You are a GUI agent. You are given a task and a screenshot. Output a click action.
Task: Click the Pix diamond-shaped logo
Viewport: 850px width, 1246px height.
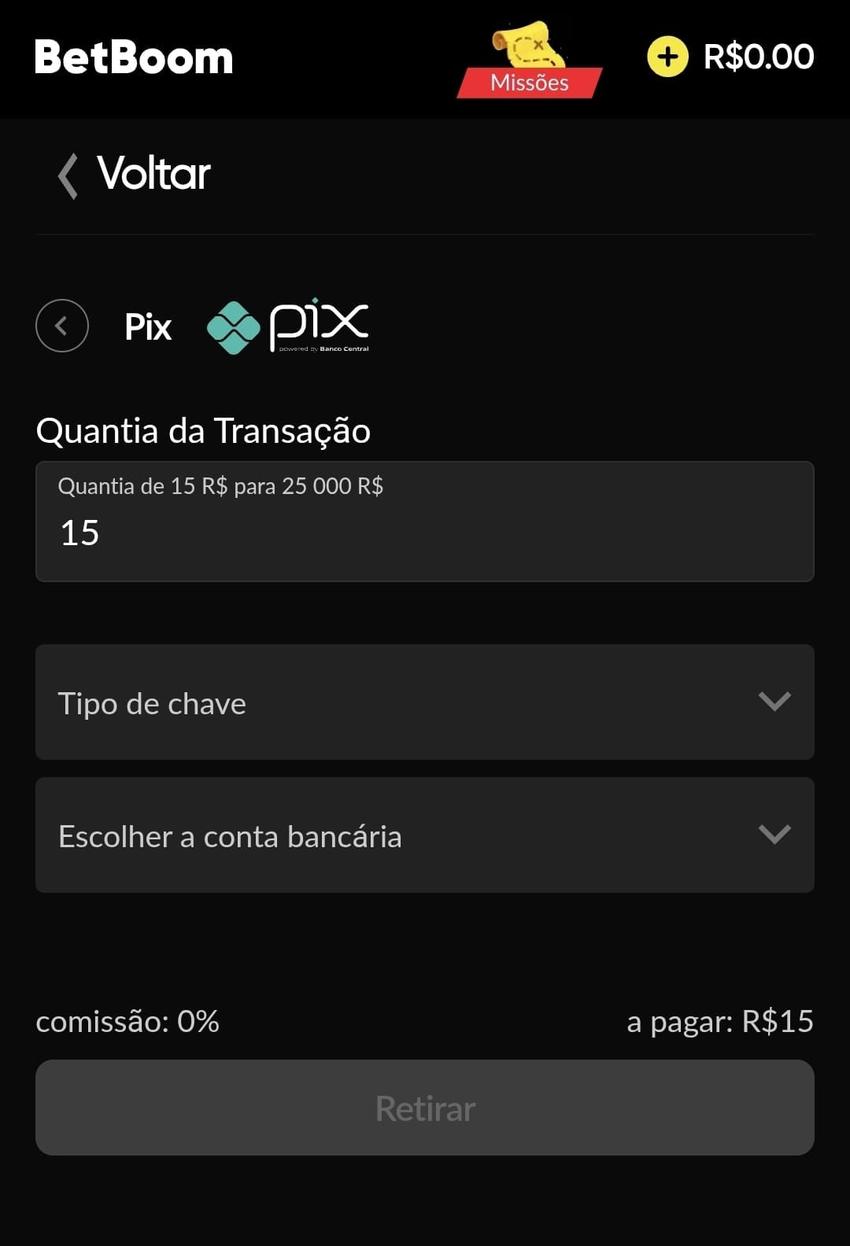pyautogui.click(x=232, y=325)
